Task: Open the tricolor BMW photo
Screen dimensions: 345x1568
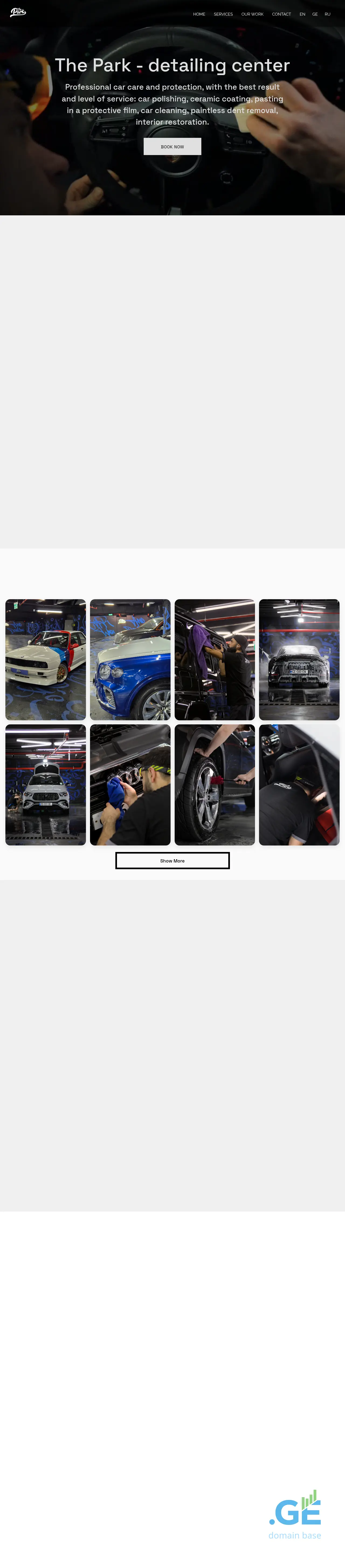Action: click(46, 659)
